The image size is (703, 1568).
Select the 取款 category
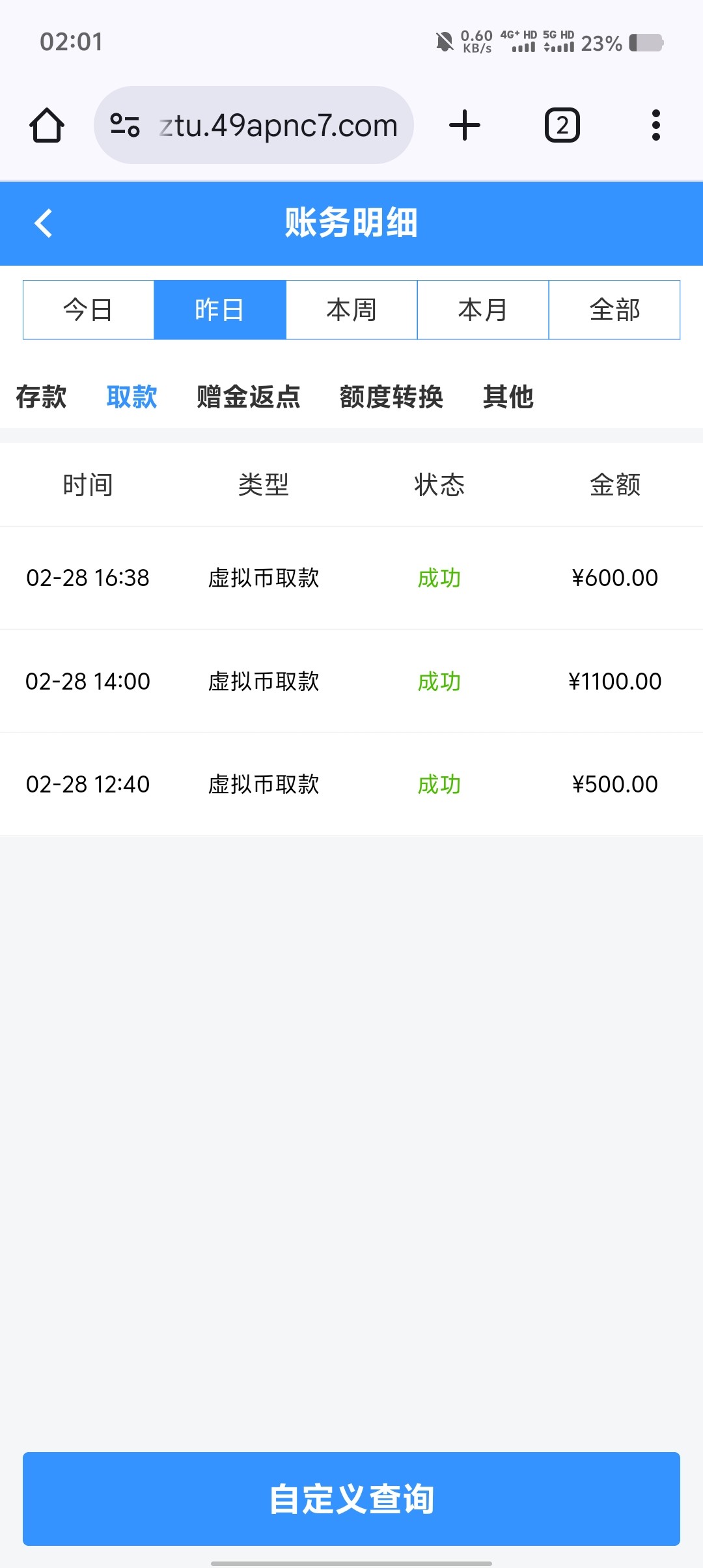[x=132, y=397]
